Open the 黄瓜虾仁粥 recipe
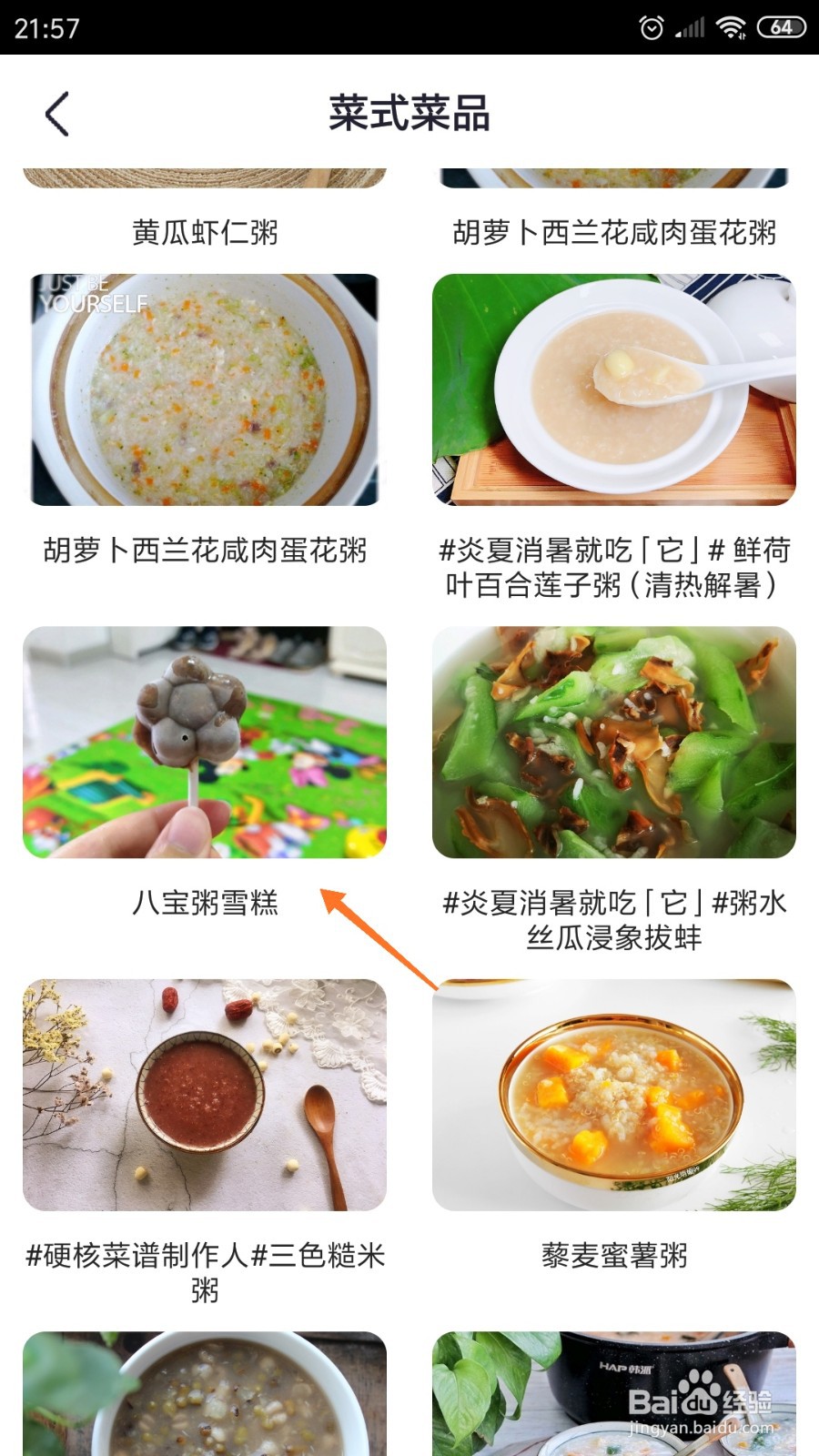 coord(204,230)
